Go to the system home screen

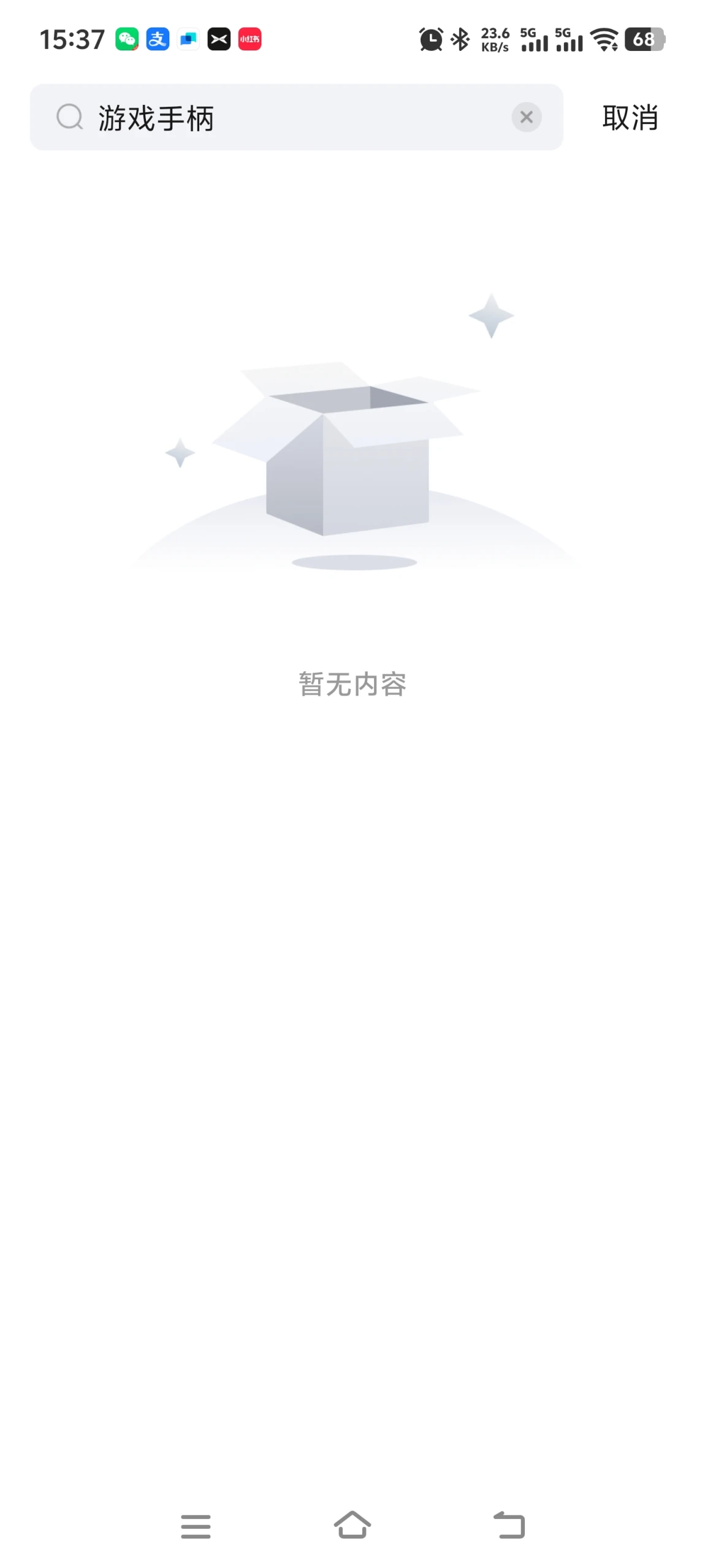tap(352, 1525)
